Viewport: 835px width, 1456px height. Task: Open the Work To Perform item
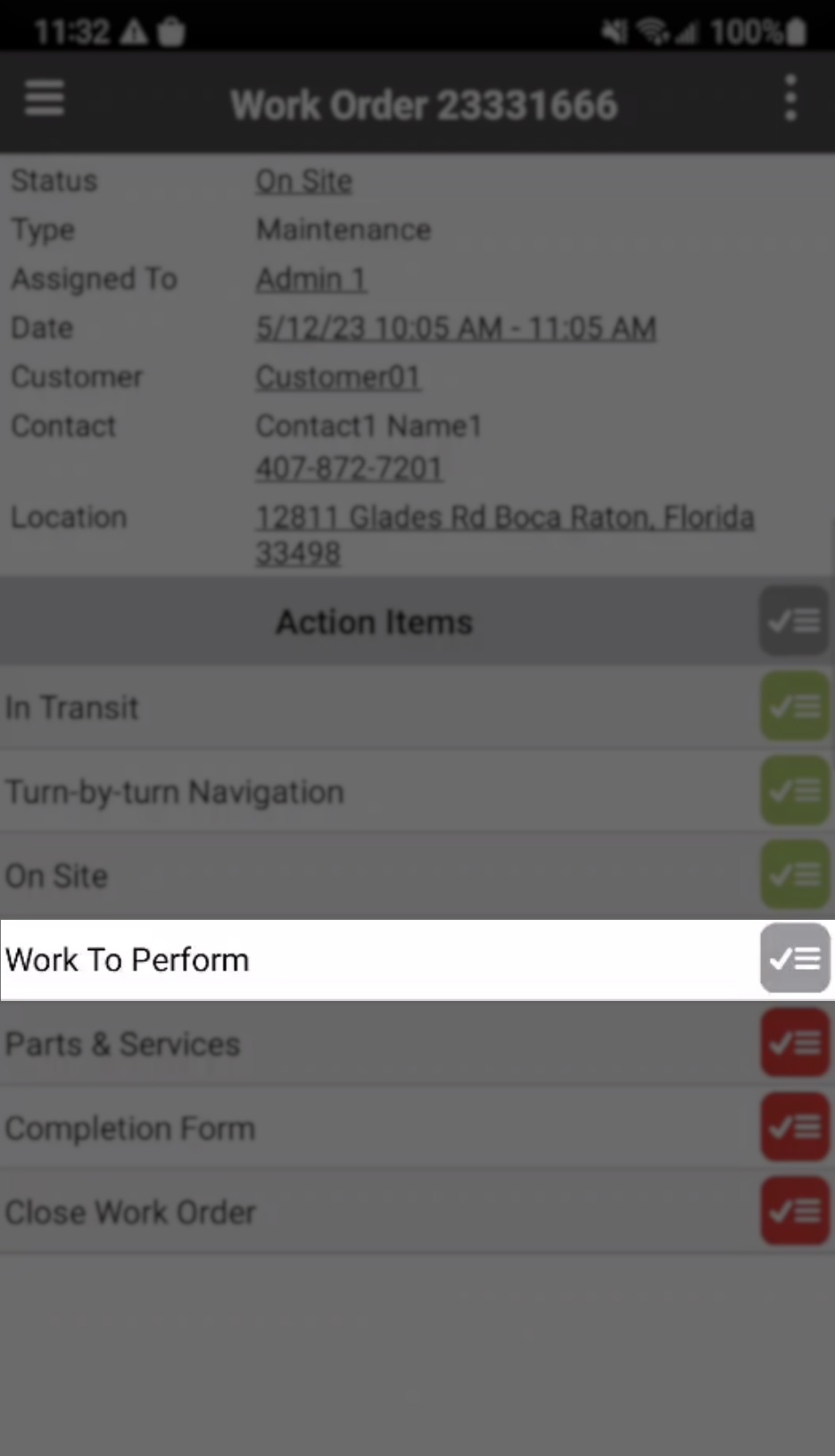point(375,960)
